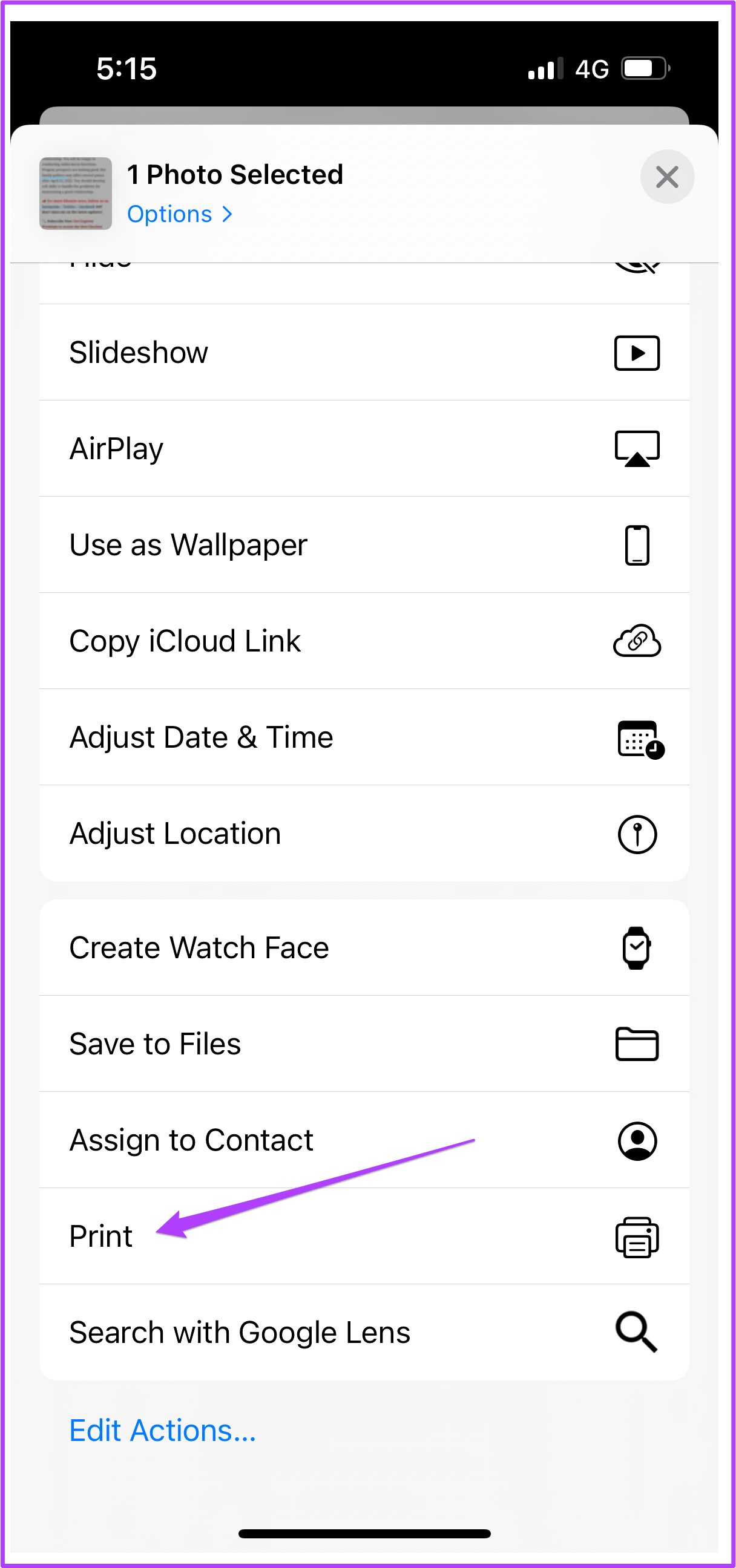
Task: Close the share sheet
Action: click(666, 177)
